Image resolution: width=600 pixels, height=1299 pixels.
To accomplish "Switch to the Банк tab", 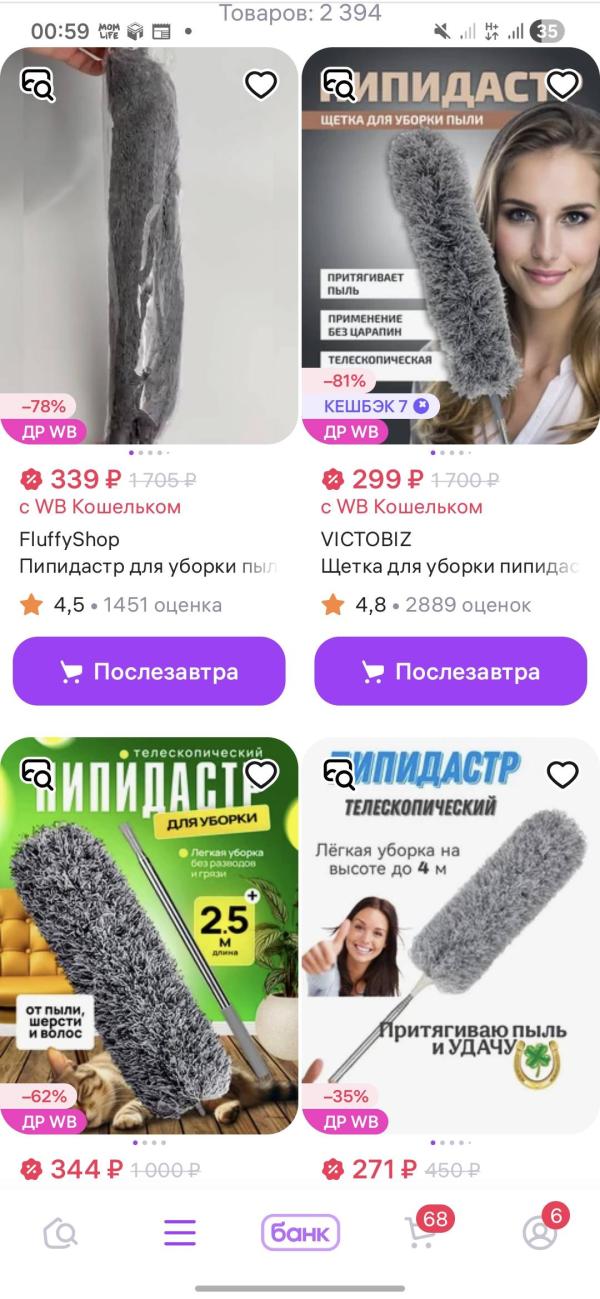I will [x=300, y=1234].
